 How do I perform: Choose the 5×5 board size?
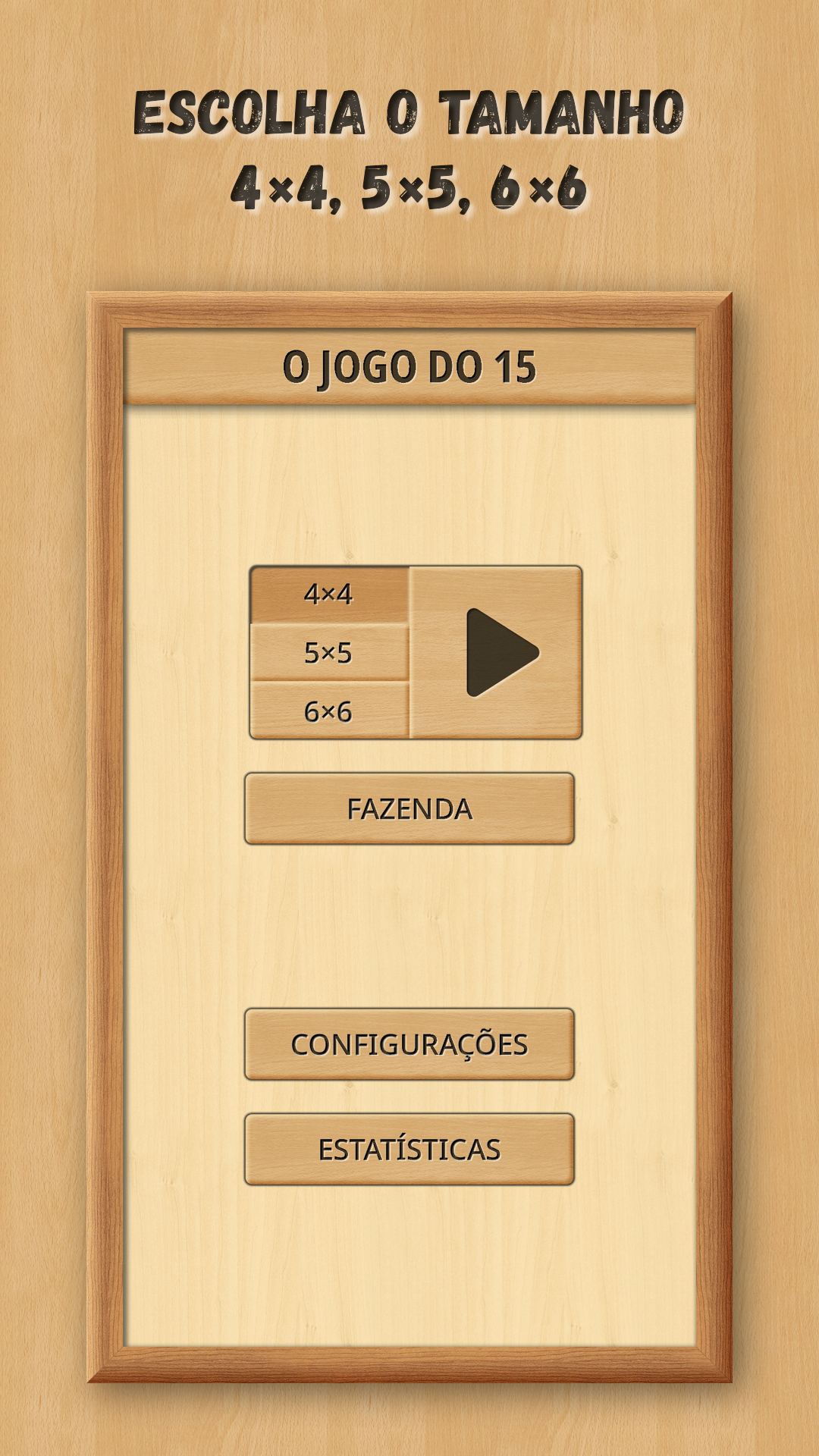[x=329, y=652]
